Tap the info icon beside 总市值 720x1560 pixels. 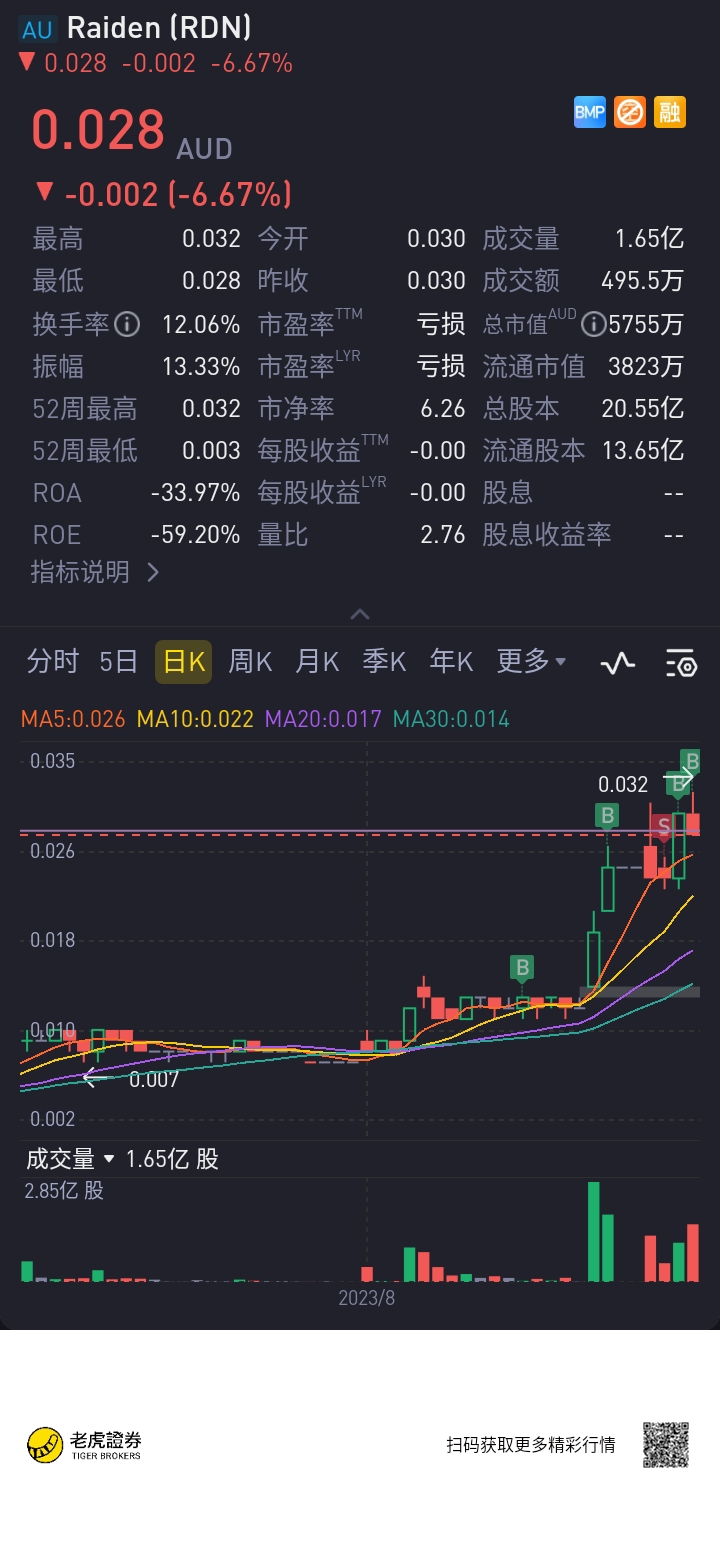(x=593, y=324)
